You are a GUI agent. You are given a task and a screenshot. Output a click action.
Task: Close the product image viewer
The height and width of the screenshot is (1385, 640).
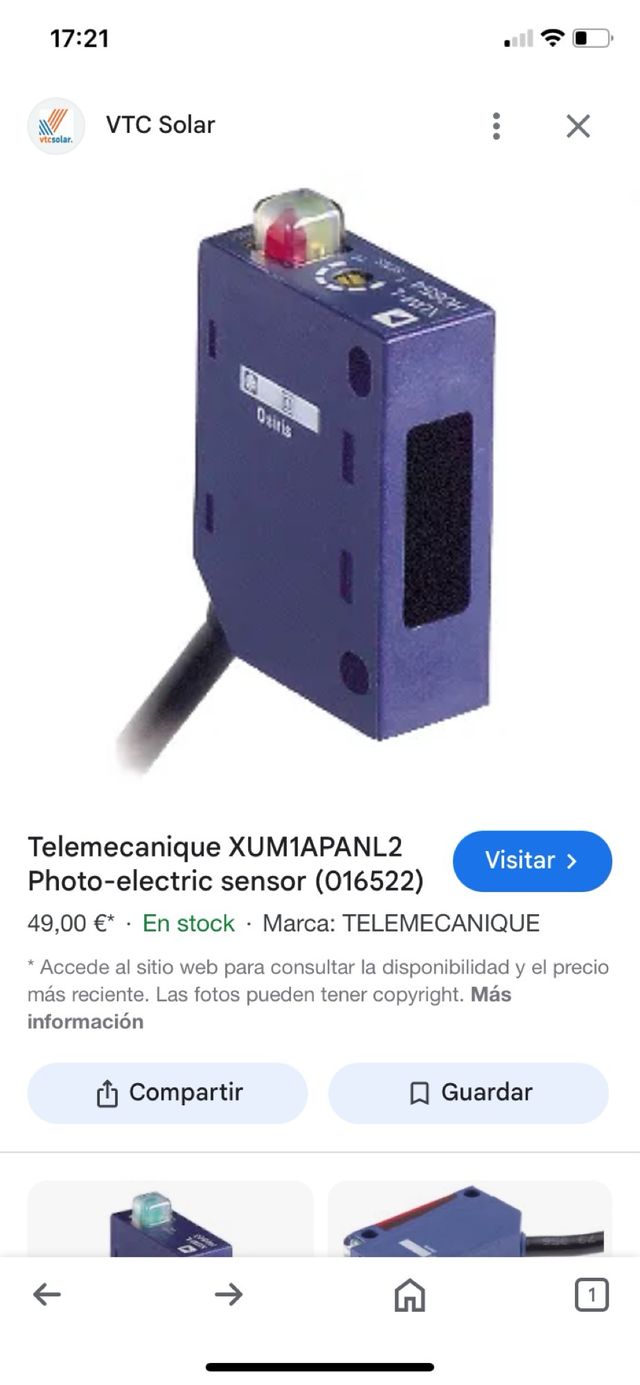pyautogui.click(x=578, y=126)
